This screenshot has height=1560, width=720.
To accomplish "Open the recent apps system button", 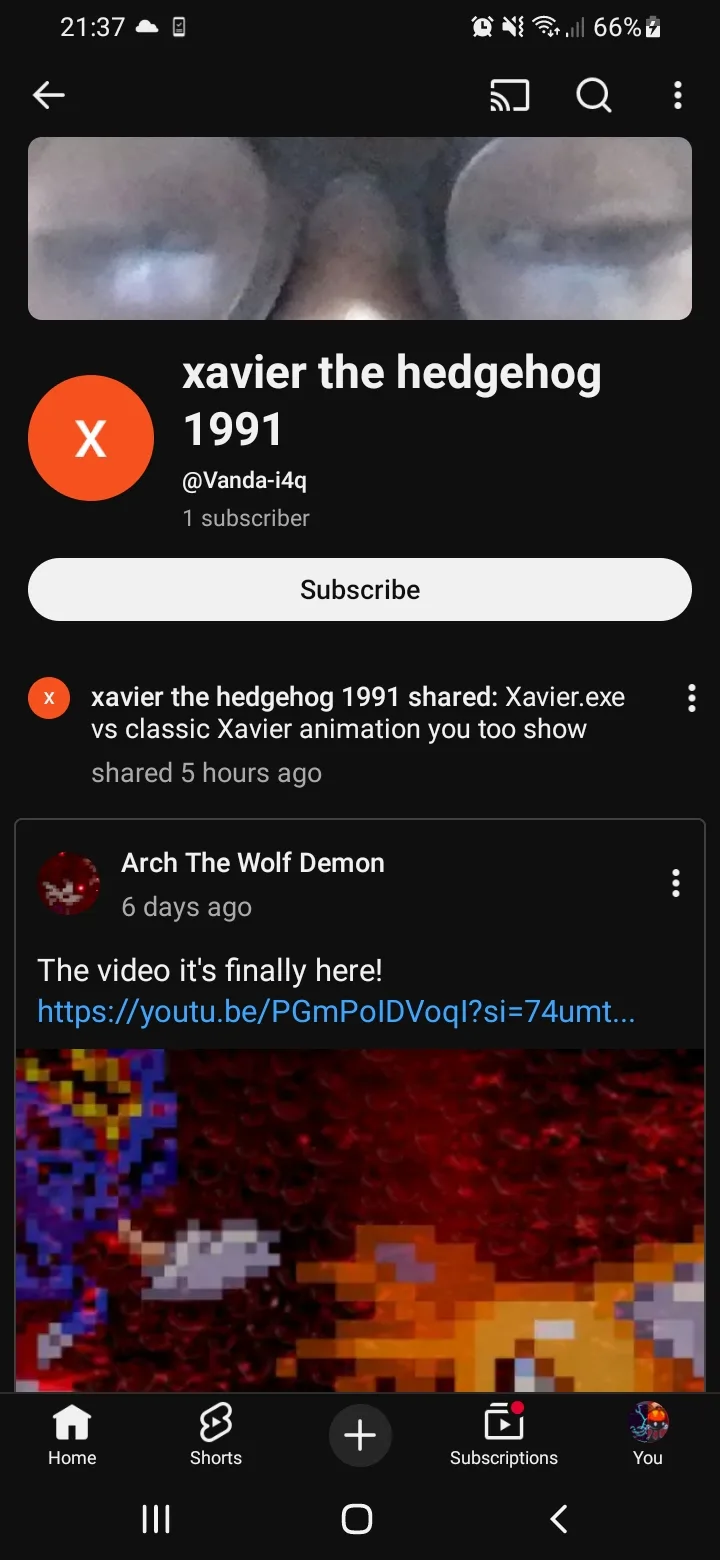I will coord(156,1519).
